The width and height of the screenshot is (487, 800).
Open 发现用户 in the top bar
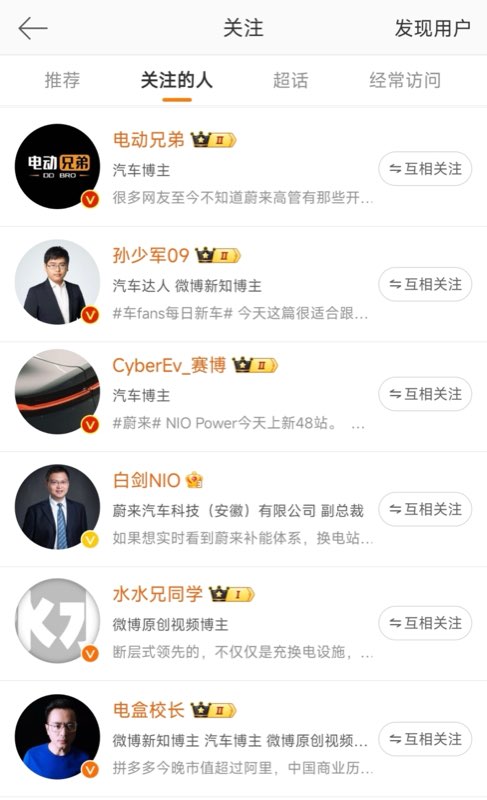[432, 28]
